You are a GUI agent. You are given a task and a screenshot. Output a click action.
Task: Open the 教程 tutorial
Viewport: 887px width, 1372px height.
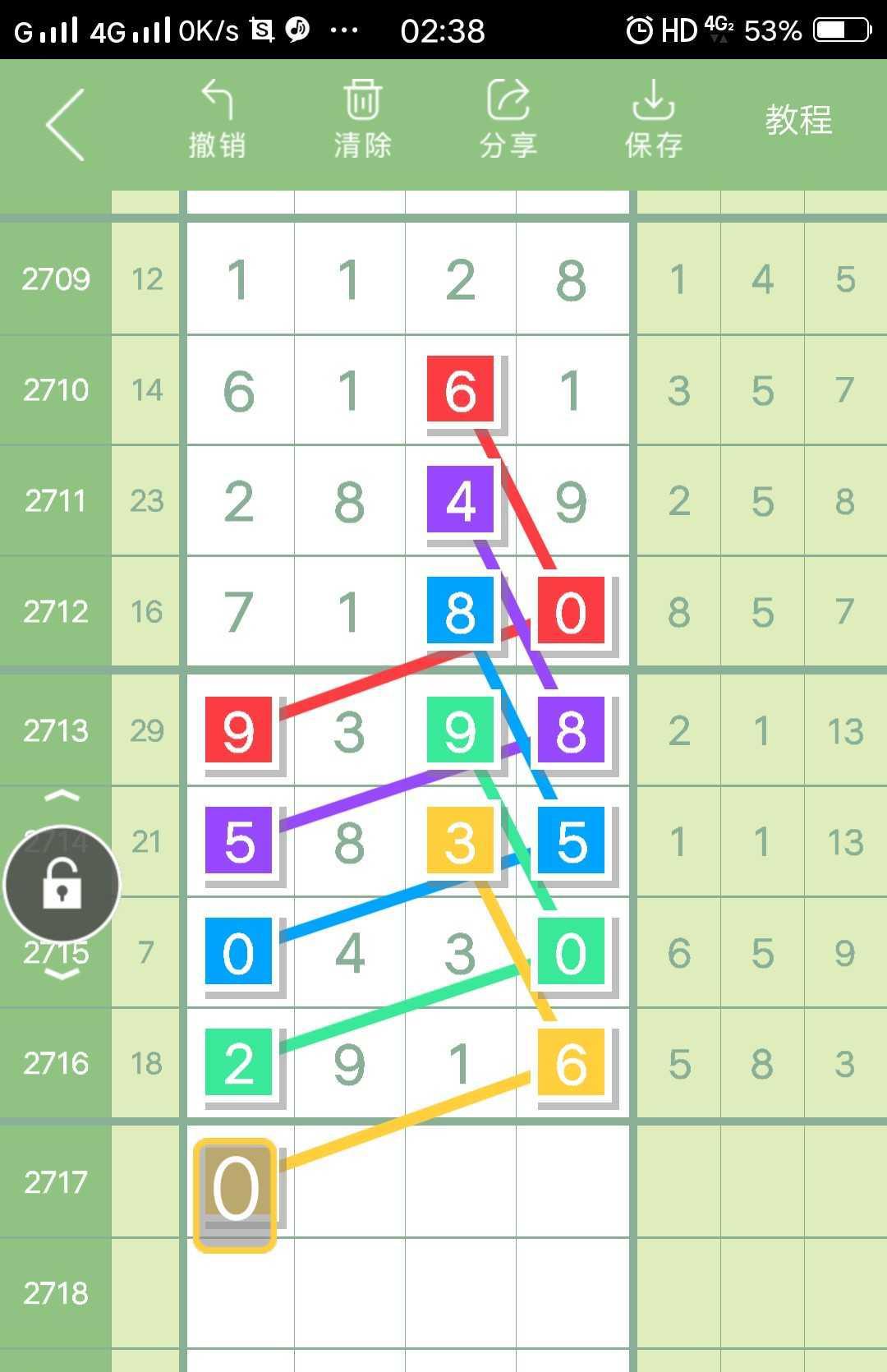(x=798, y=120)
